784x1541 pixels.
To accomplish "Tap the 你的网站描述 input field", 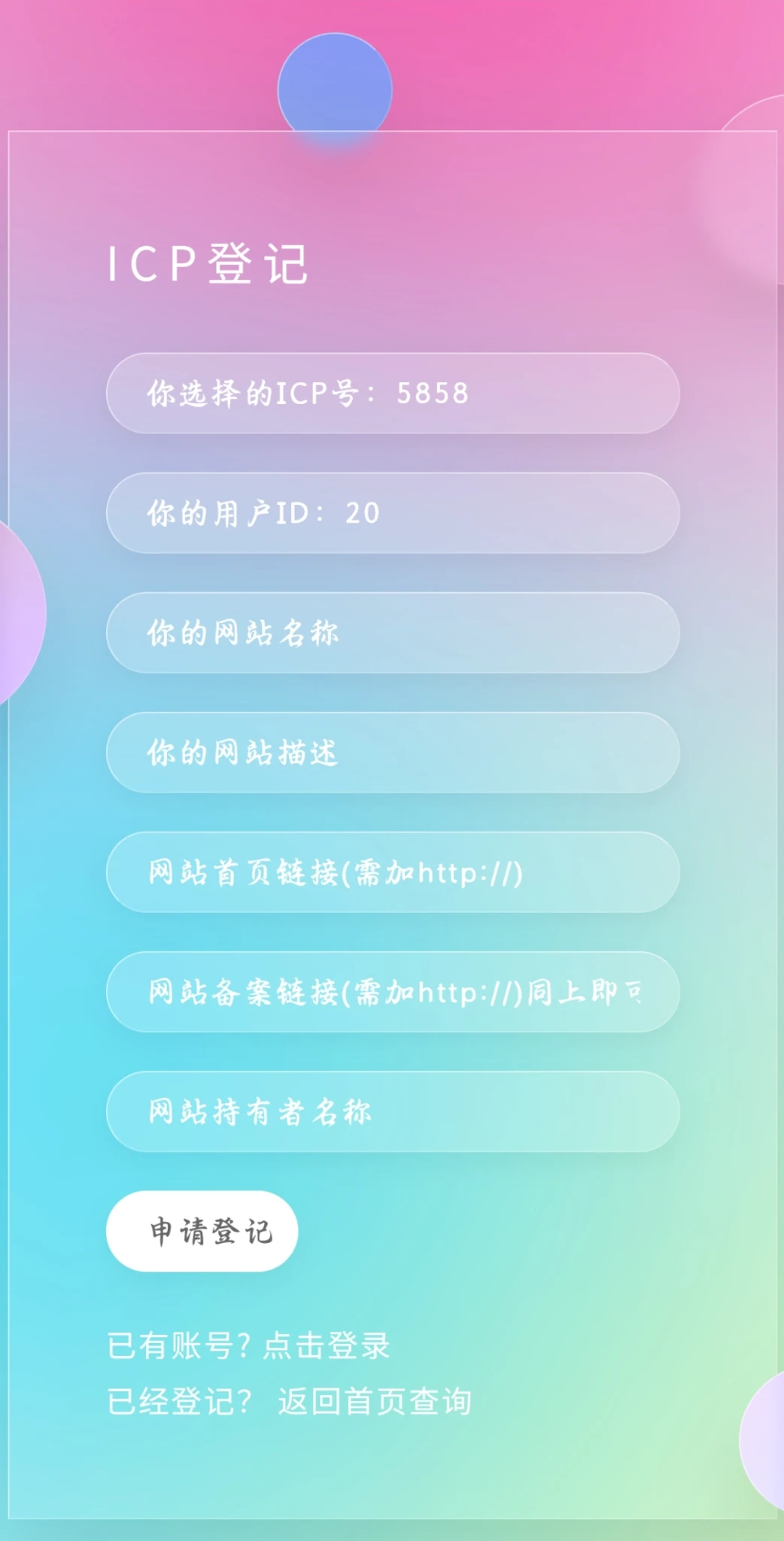I will pos(392,752).
